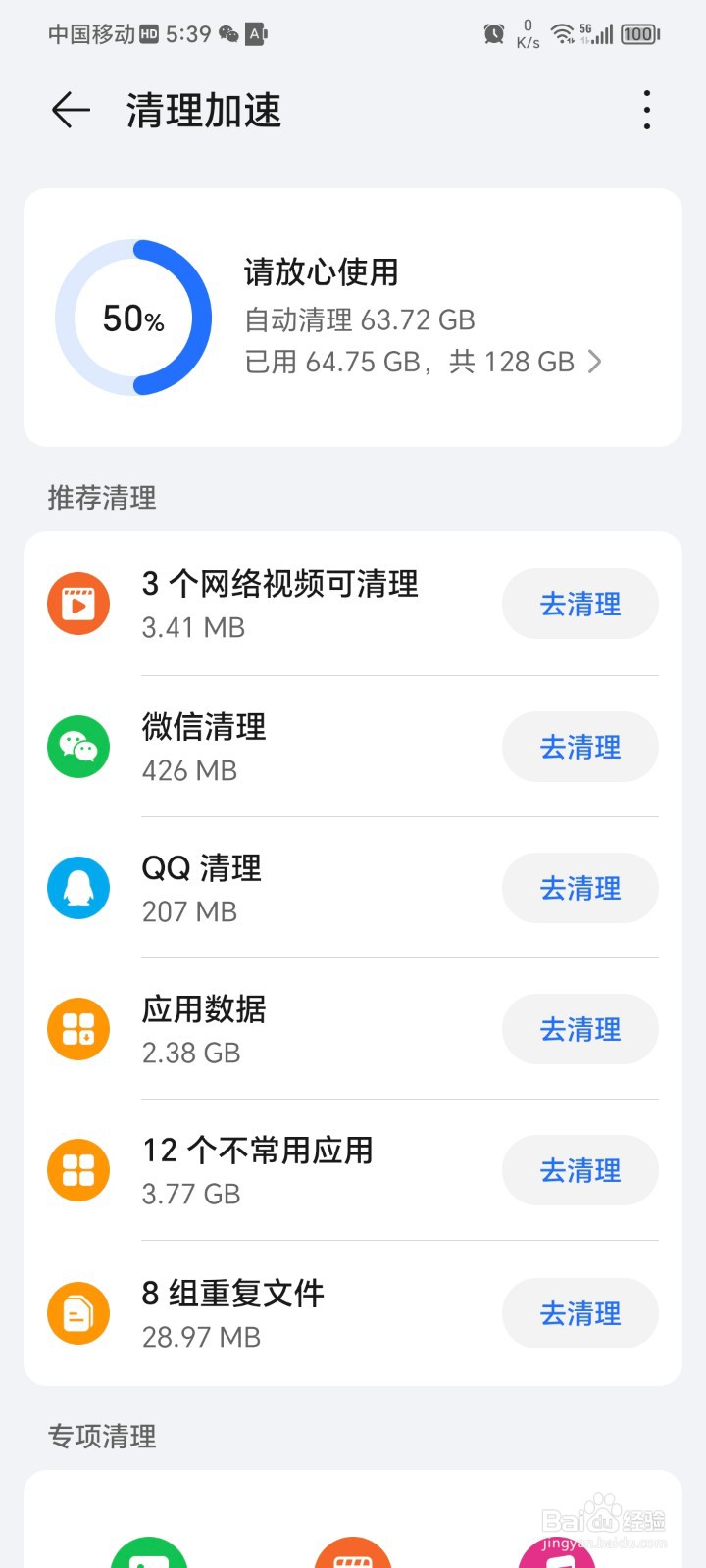Image resolution: width=706 pixels, height=1568 pixels.
Task: Open storage usage details card
Action: click(353, 318)
